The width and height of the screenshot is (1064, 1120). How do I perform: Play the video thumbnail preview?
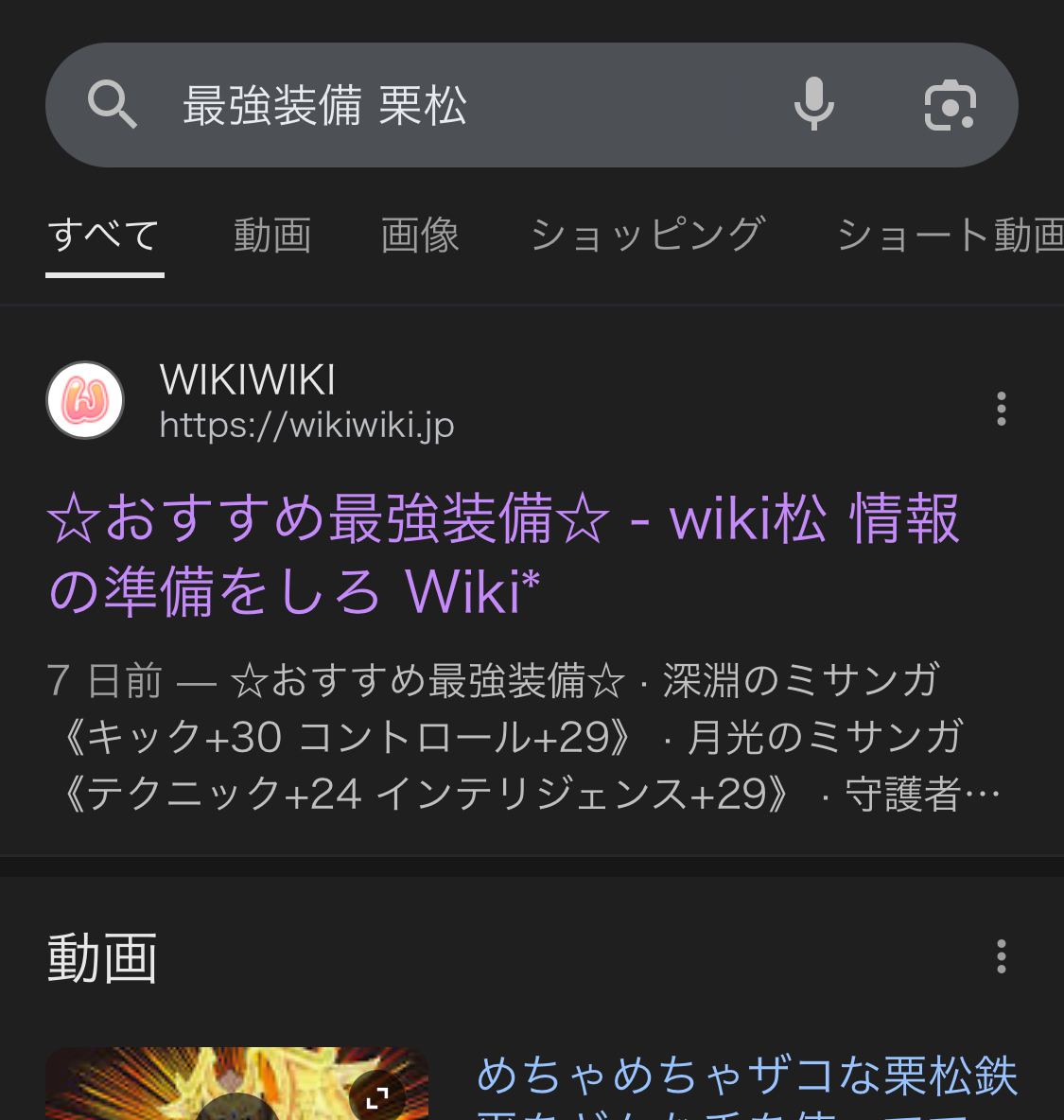pyautogui.click(x=236, y=1086)
